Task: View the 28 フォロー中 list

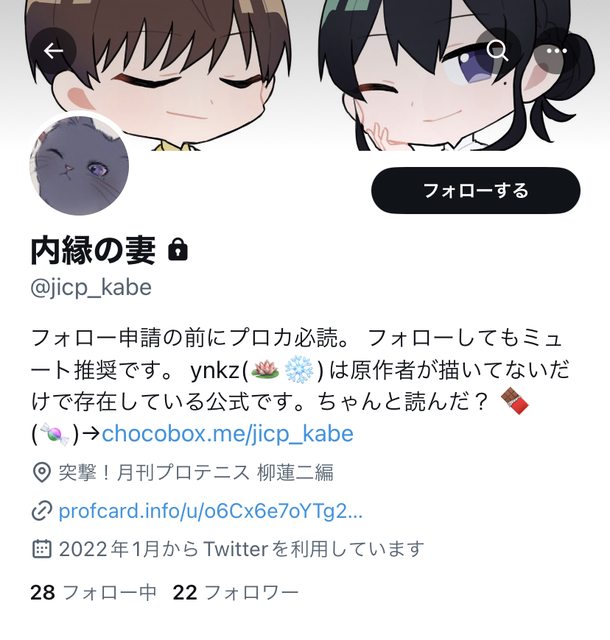Action: (93, 593)
